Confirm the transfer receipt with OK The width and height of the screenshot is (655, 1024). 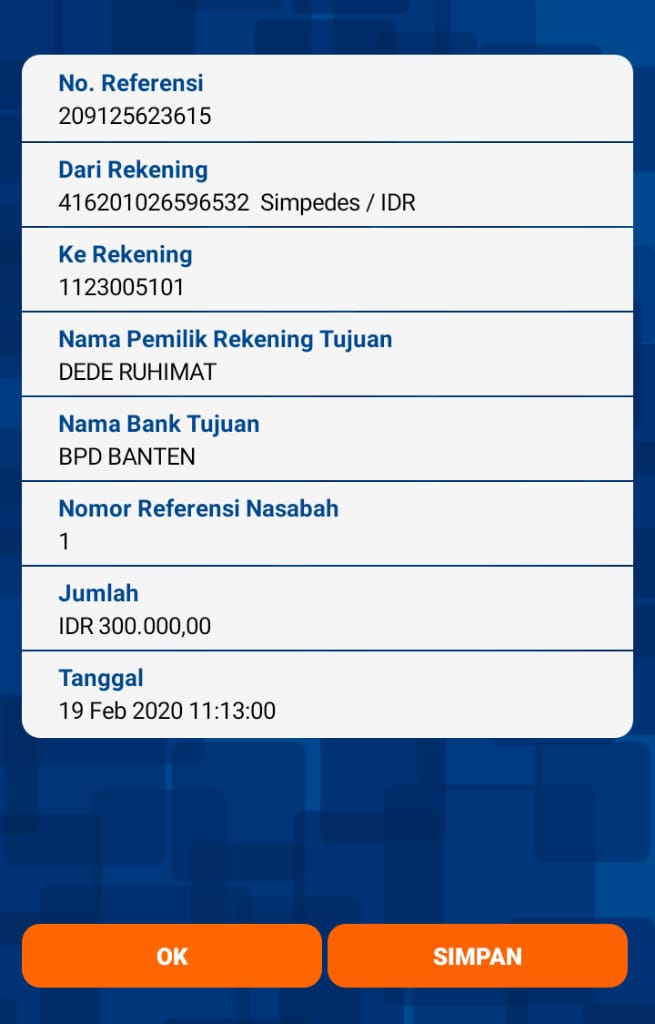point(172,956)
